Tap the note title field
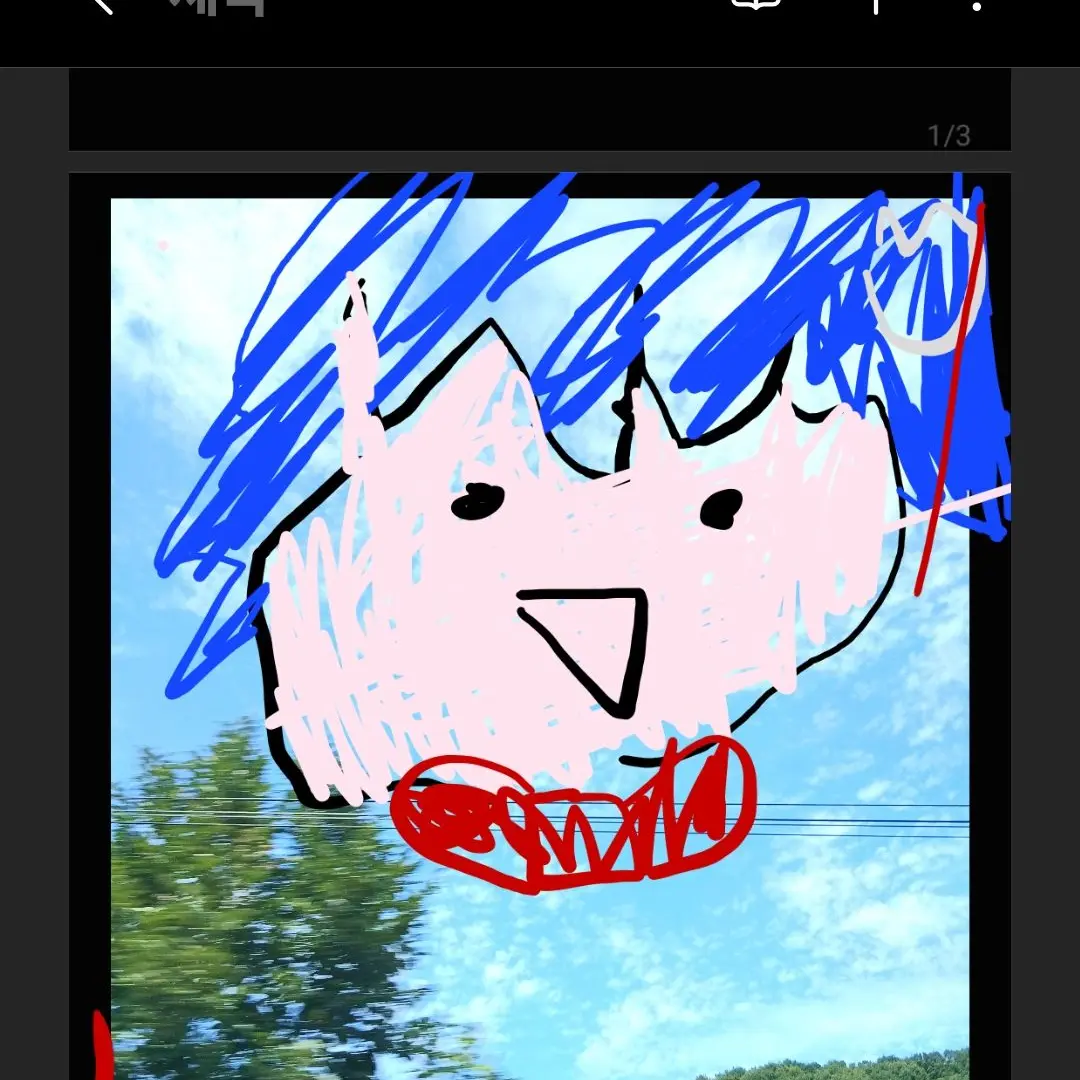Screen dimensions: 1080x1080 [x=216, y=6]
